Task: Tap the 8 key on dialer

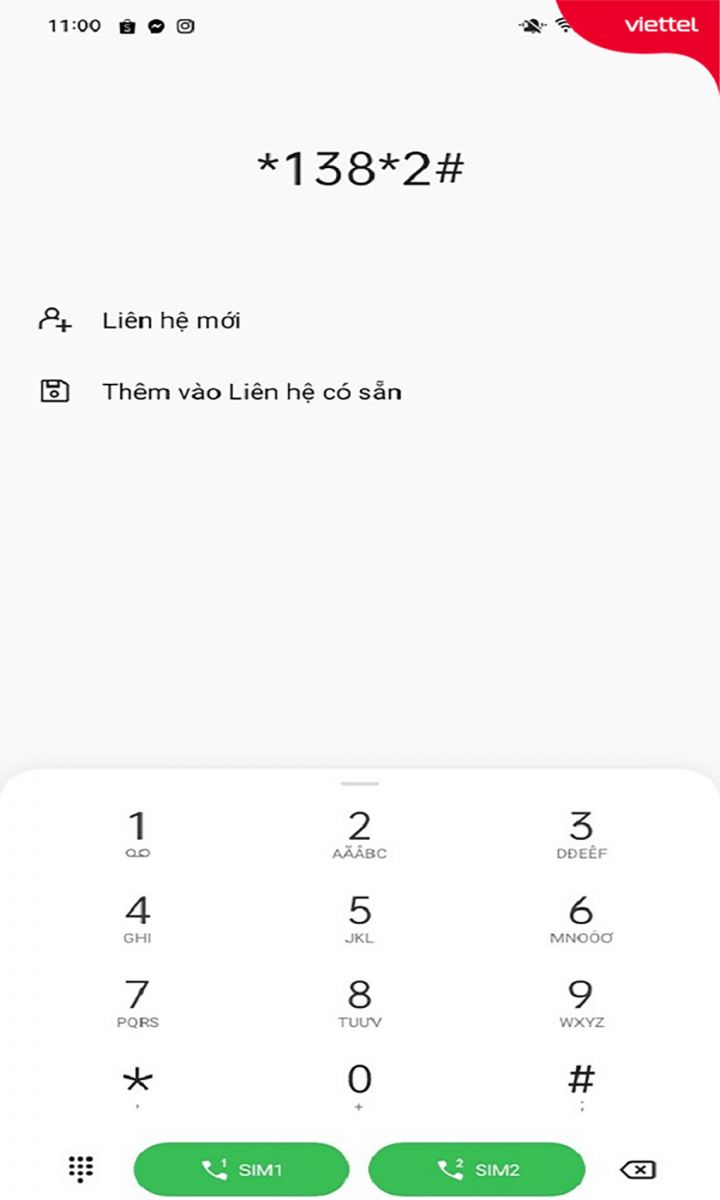Action: click(x=359, y=1003)
